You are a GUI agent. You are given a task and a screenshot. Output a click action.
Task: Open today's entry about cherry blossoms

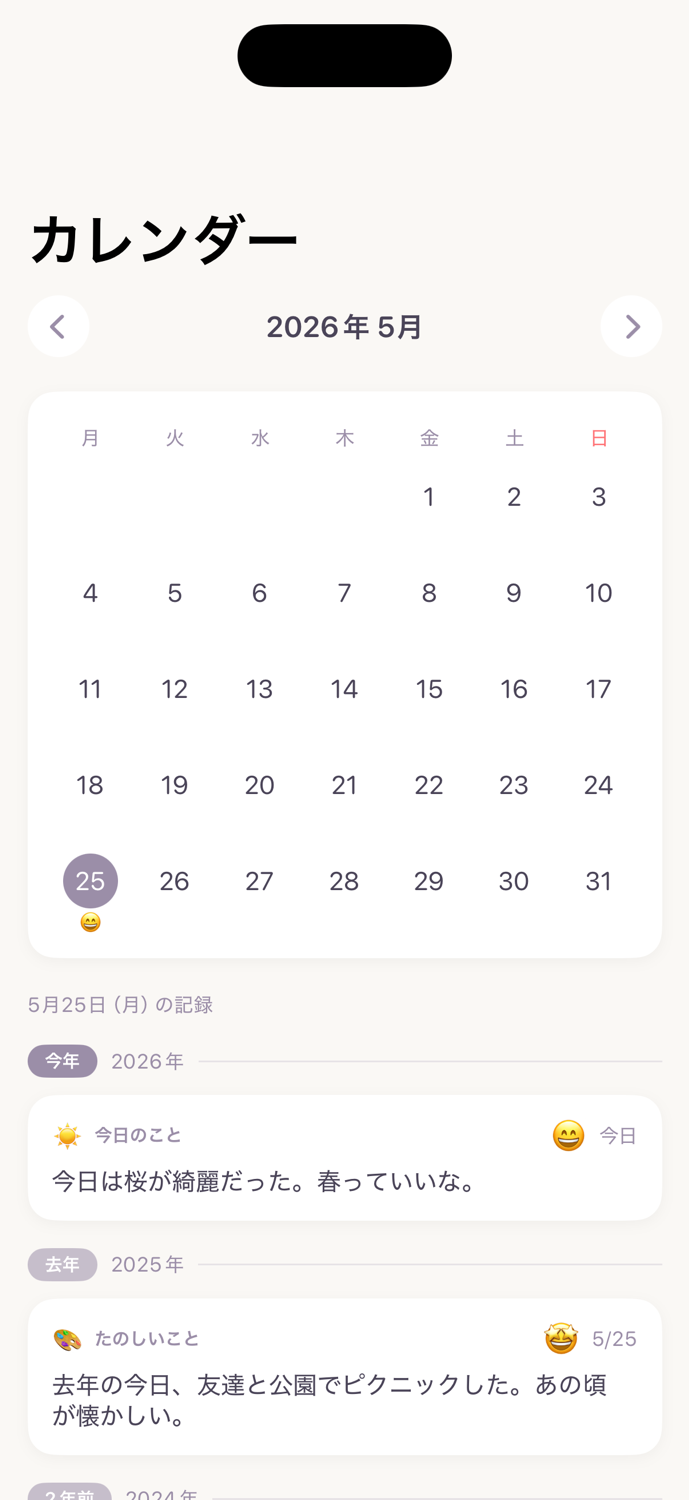(345, 1158)
